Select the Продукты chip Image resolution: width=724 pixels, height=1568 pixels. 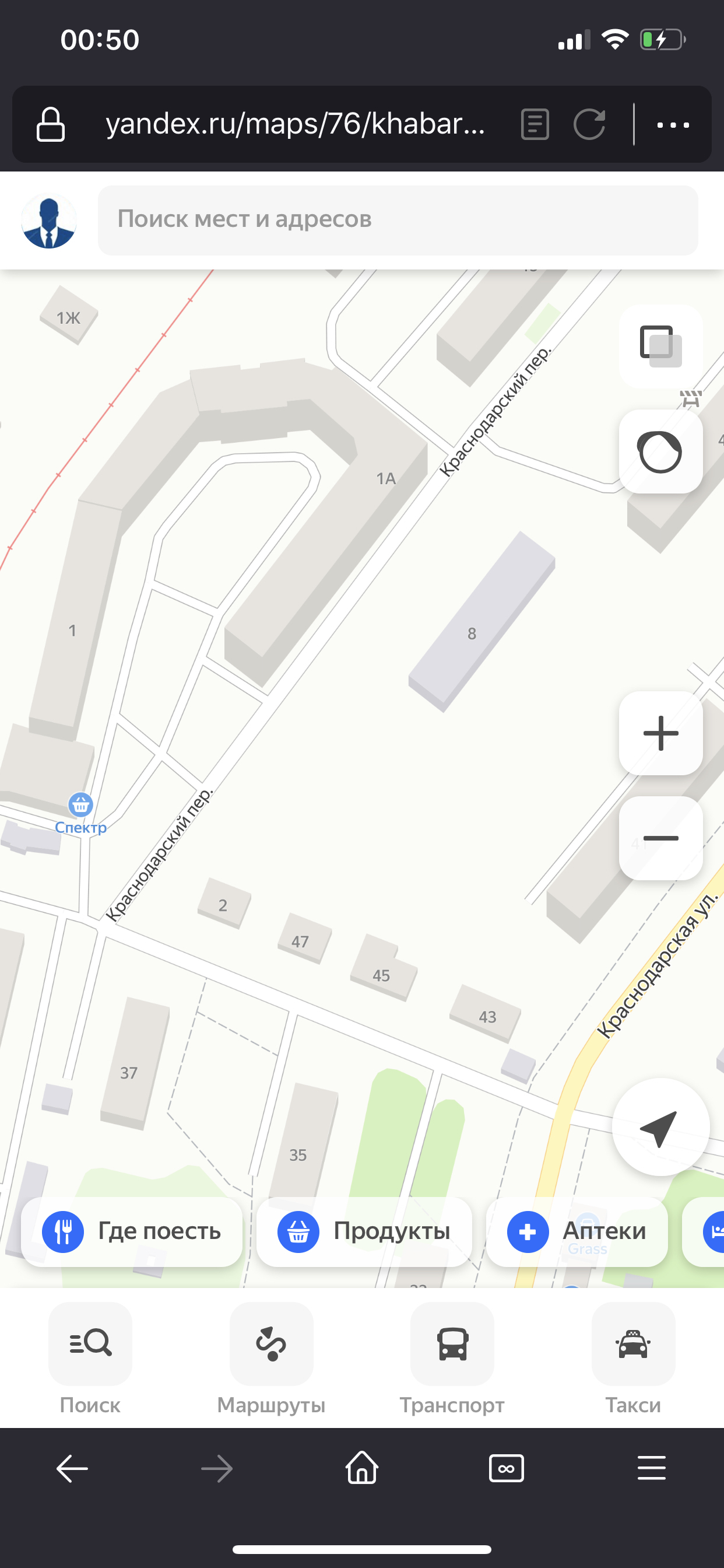(364, 1231)
